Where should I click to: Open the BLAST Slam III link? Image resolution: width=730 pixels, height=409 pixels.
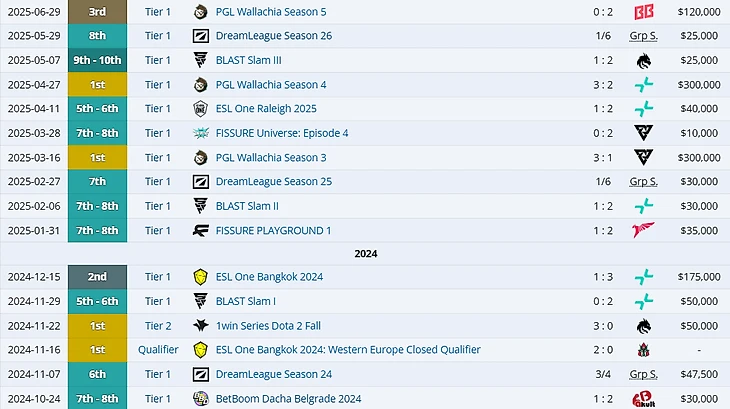tap(250, 60)
